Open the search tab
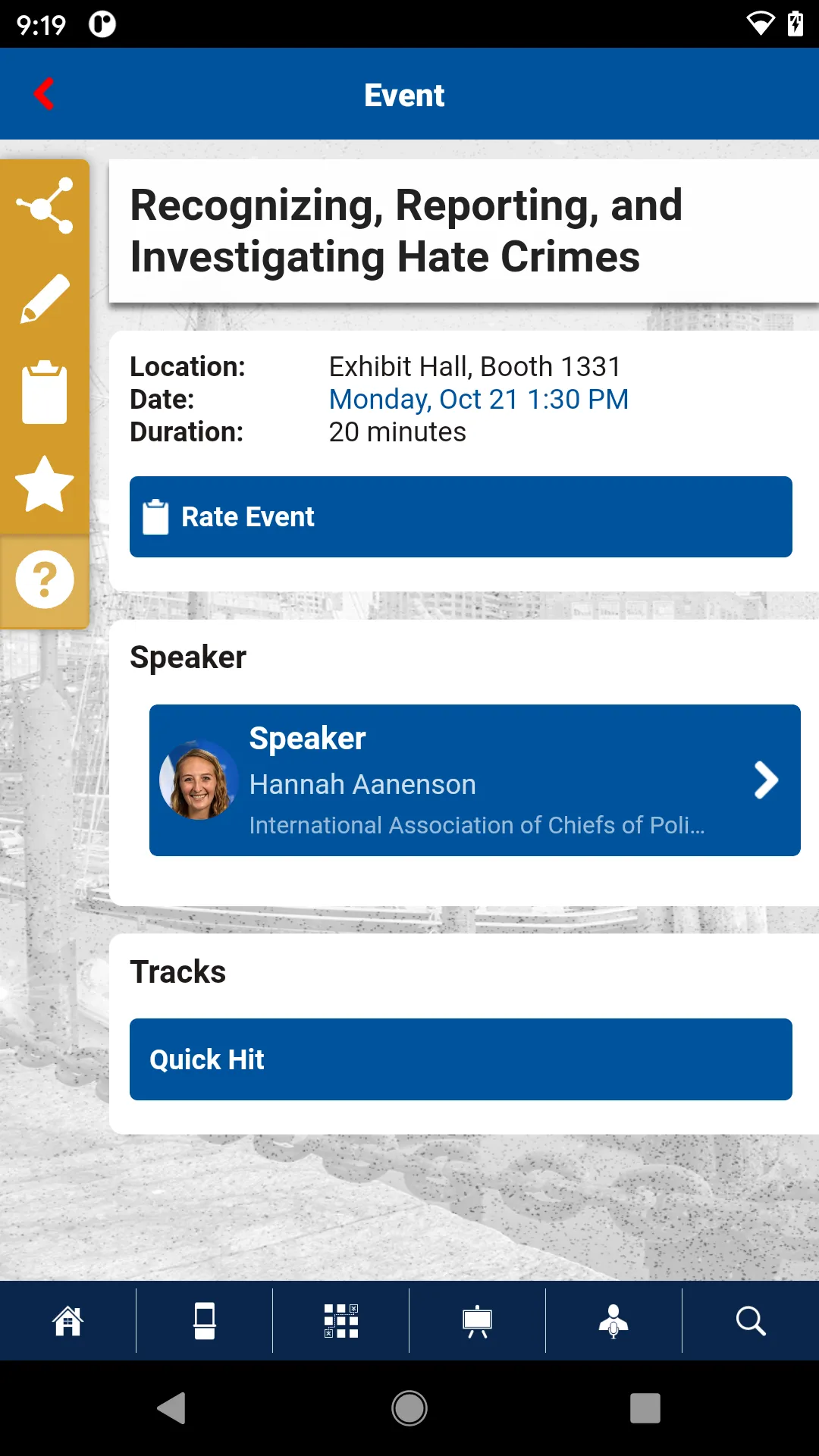The width and height of the screenshot is (819, 1456). 751,1321
